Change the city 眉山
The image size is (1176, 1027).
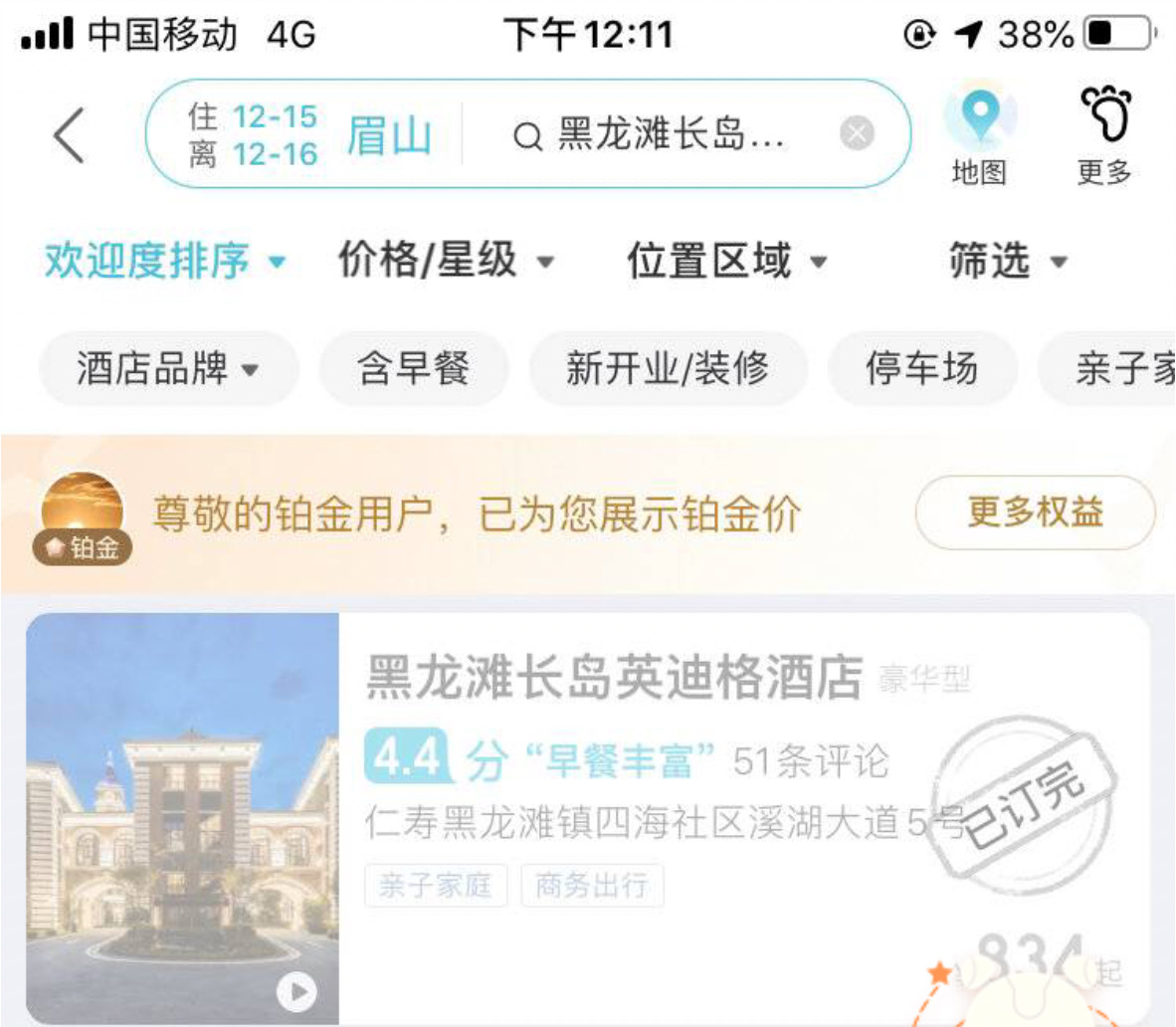pyautogui.click(x=389, y=135)
